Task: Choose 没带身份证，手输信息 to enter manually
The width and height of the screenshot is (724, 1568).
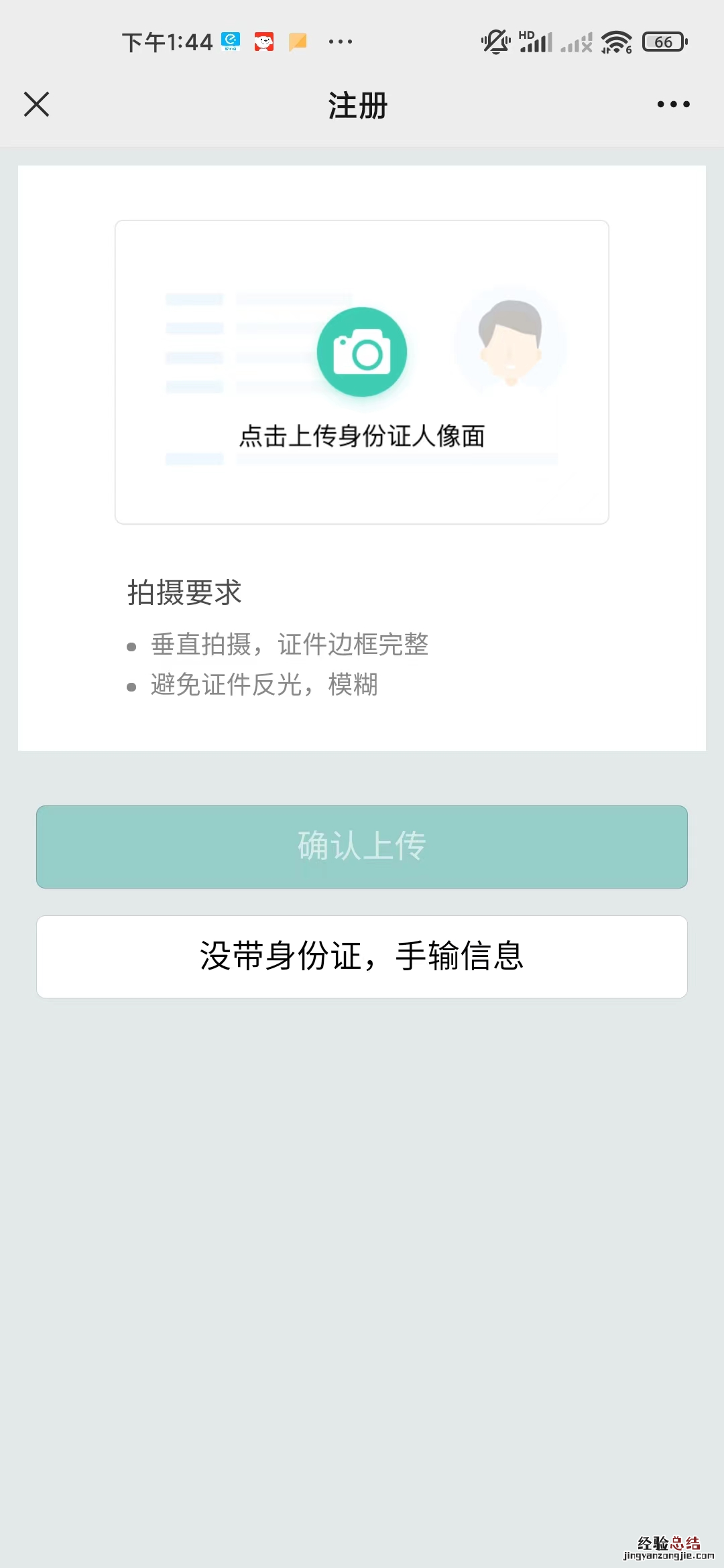Action: coord(362,956)
